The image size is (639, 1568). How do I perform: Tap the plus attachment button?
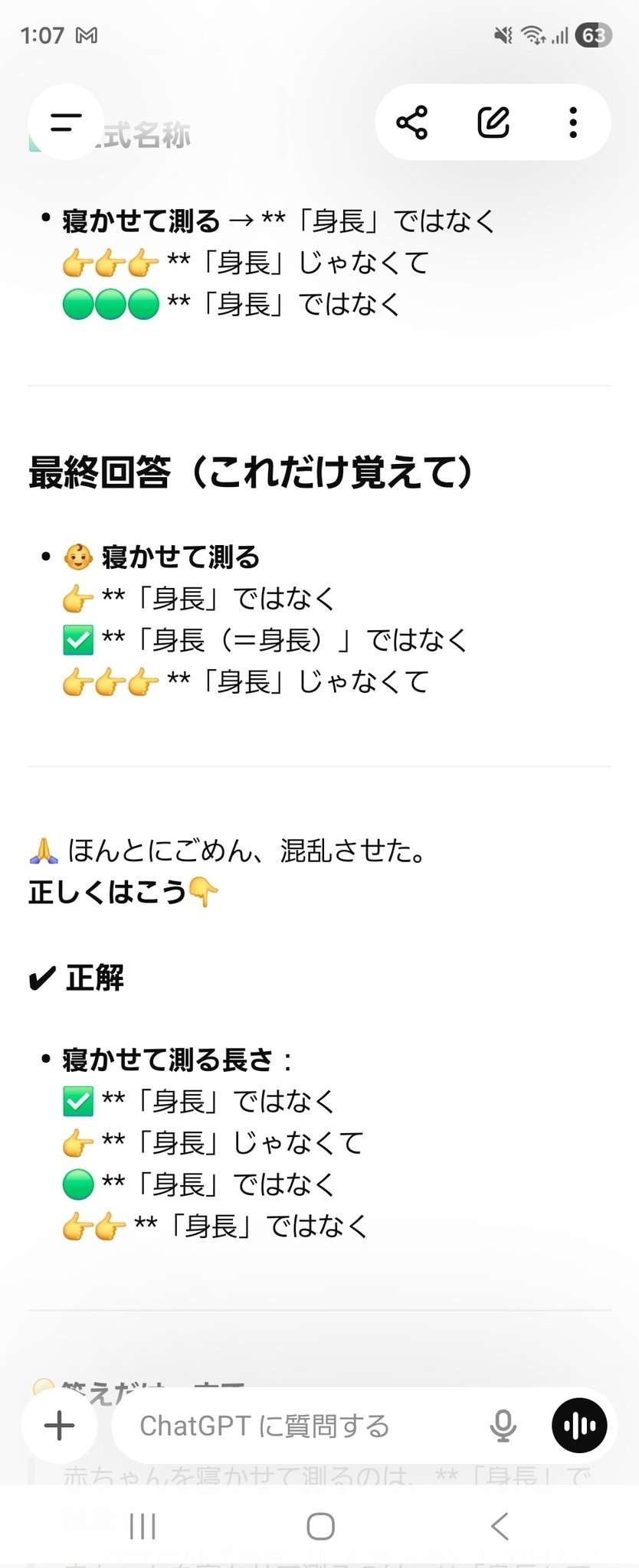click(60, 1425)
